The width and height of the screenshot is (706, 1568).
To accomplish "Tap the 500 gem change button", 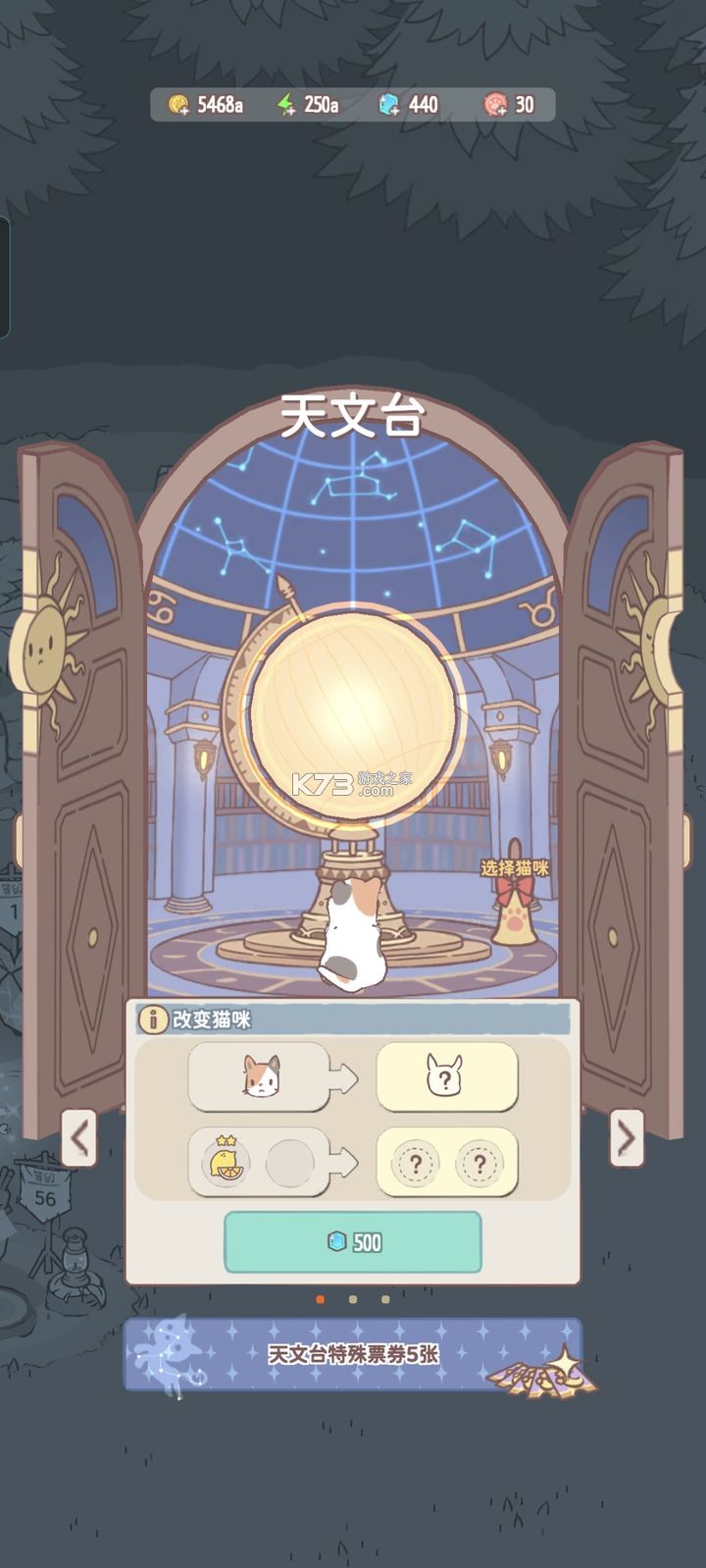I will [x=353, y=1242].
